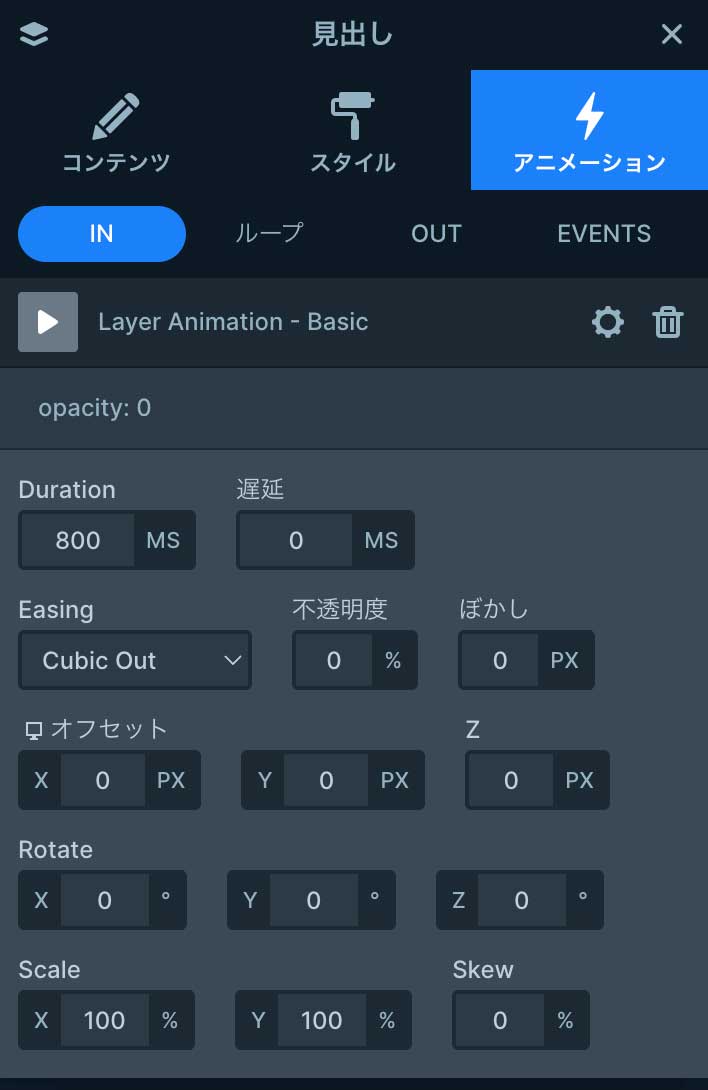Image resolution: width=708 pixels, height=1090 pixels.
Task: Open the layers icon
Action: pyautogui.click(x=34, y=35)
